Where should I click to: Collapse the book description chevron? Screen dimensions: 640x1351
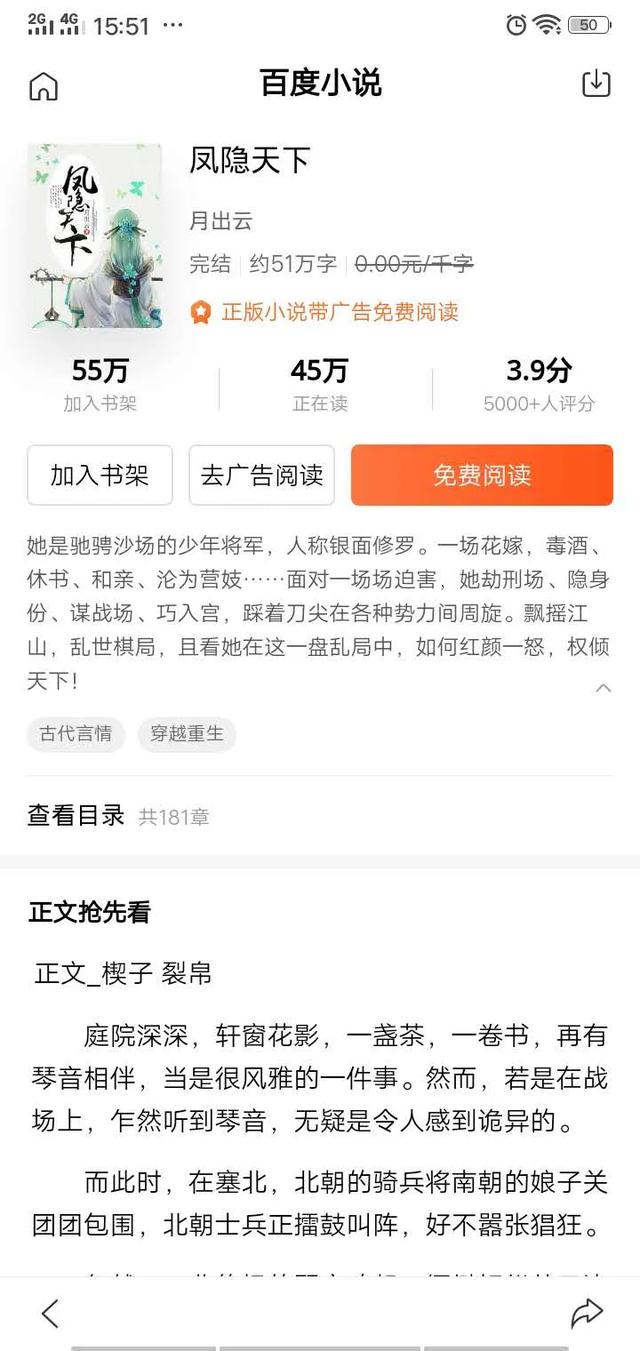pyautogui.click(x=603, y=688)
